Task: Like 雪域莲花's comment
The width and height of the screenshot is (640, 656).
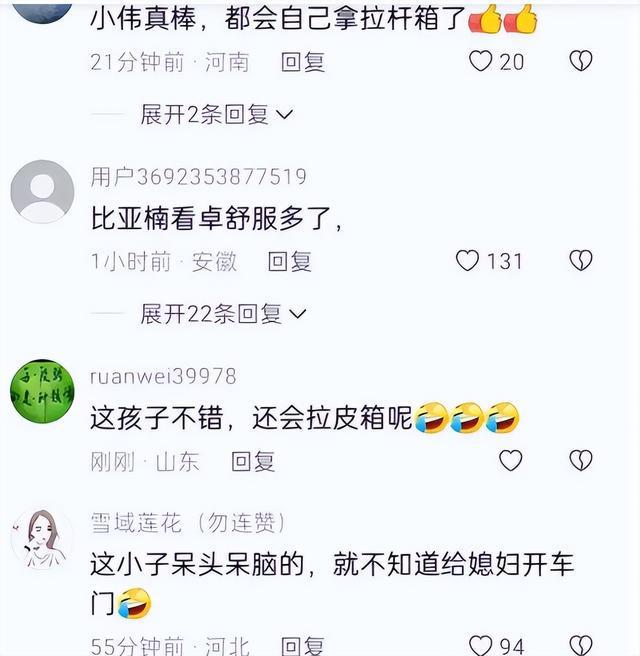Action: coord(481,645)
